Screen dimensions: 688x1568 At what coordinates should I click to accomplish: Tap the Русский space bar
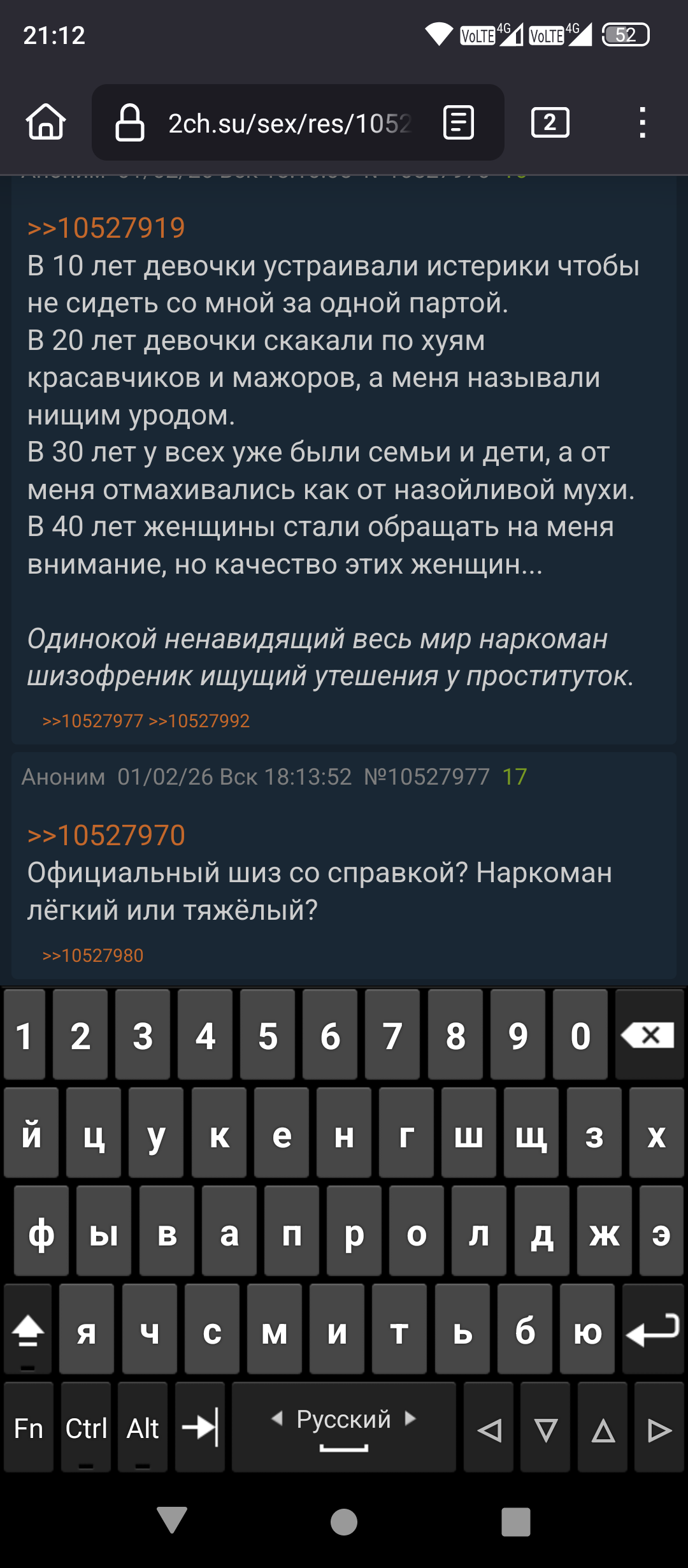pyautogui.click(x=344, y=1428)
